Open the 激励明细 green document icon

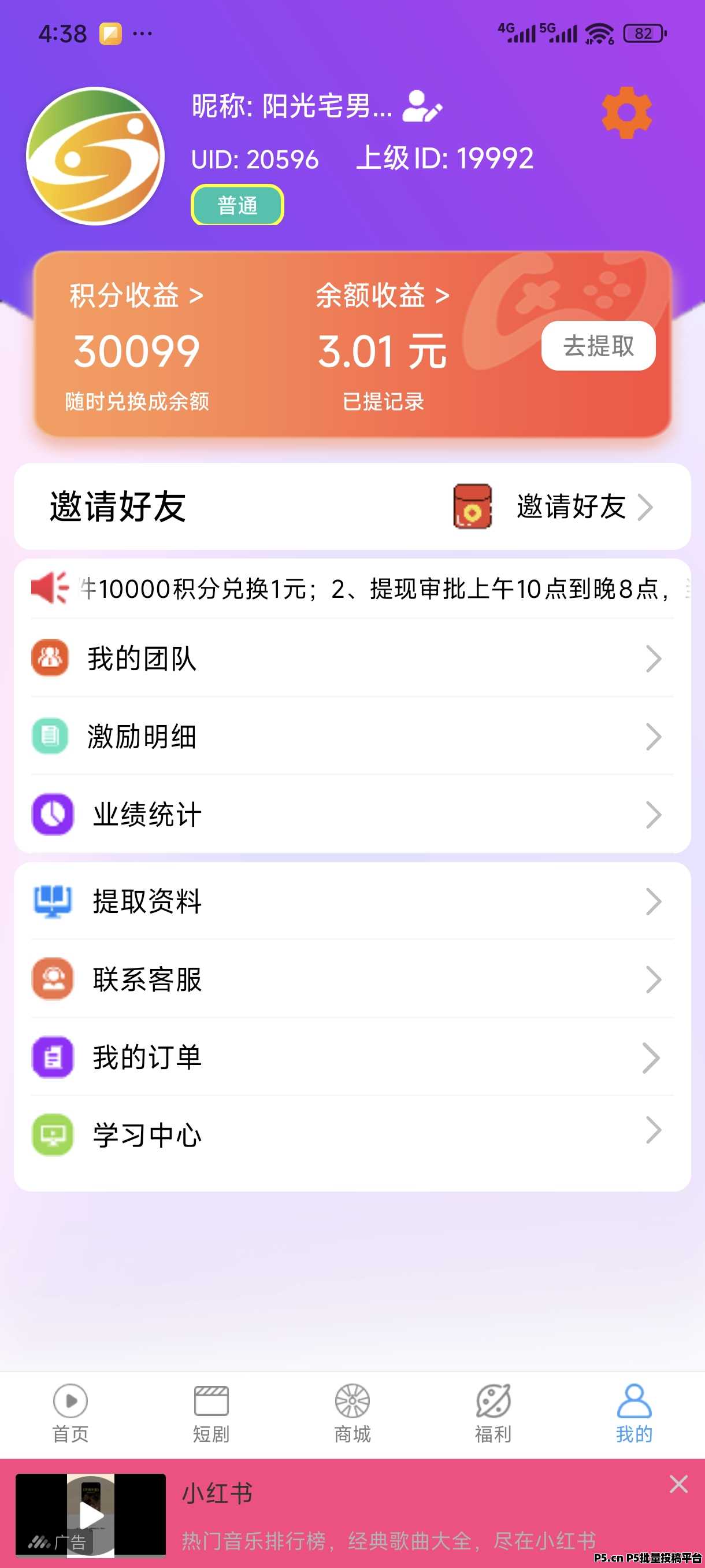[51, 737]
